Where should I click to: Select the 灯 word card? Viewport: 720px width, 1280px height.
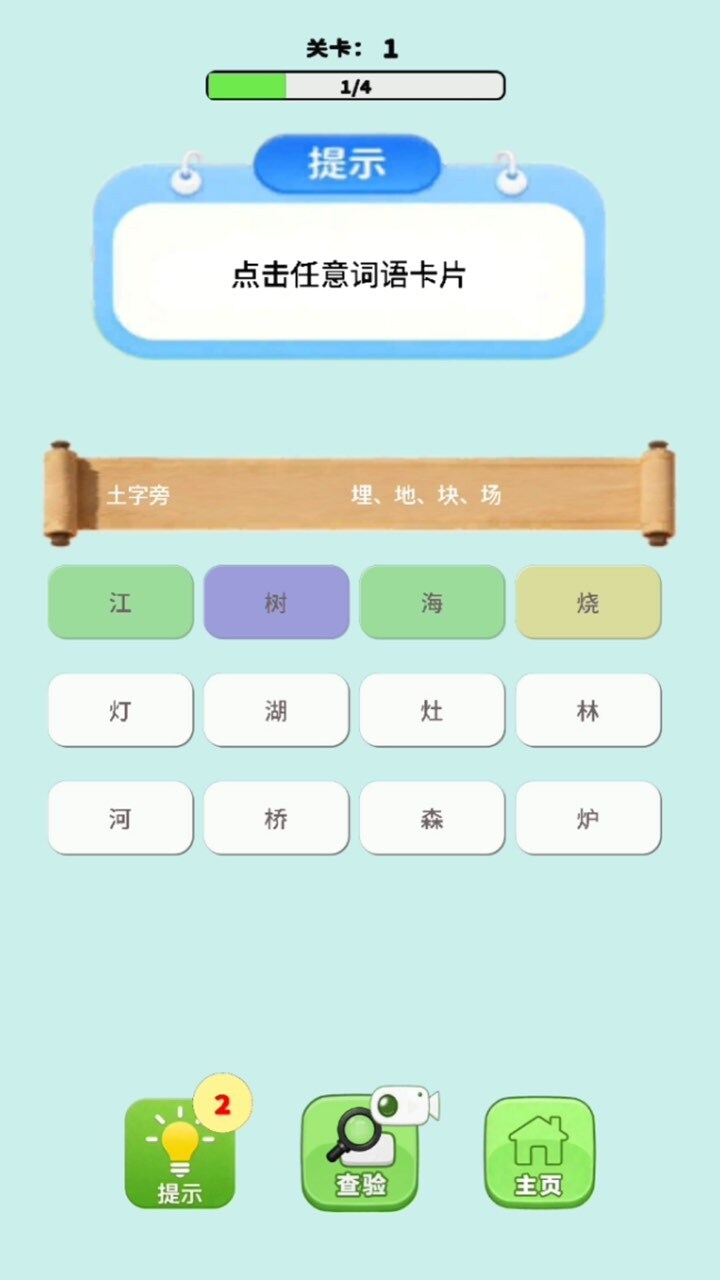(x=120, y=710)
